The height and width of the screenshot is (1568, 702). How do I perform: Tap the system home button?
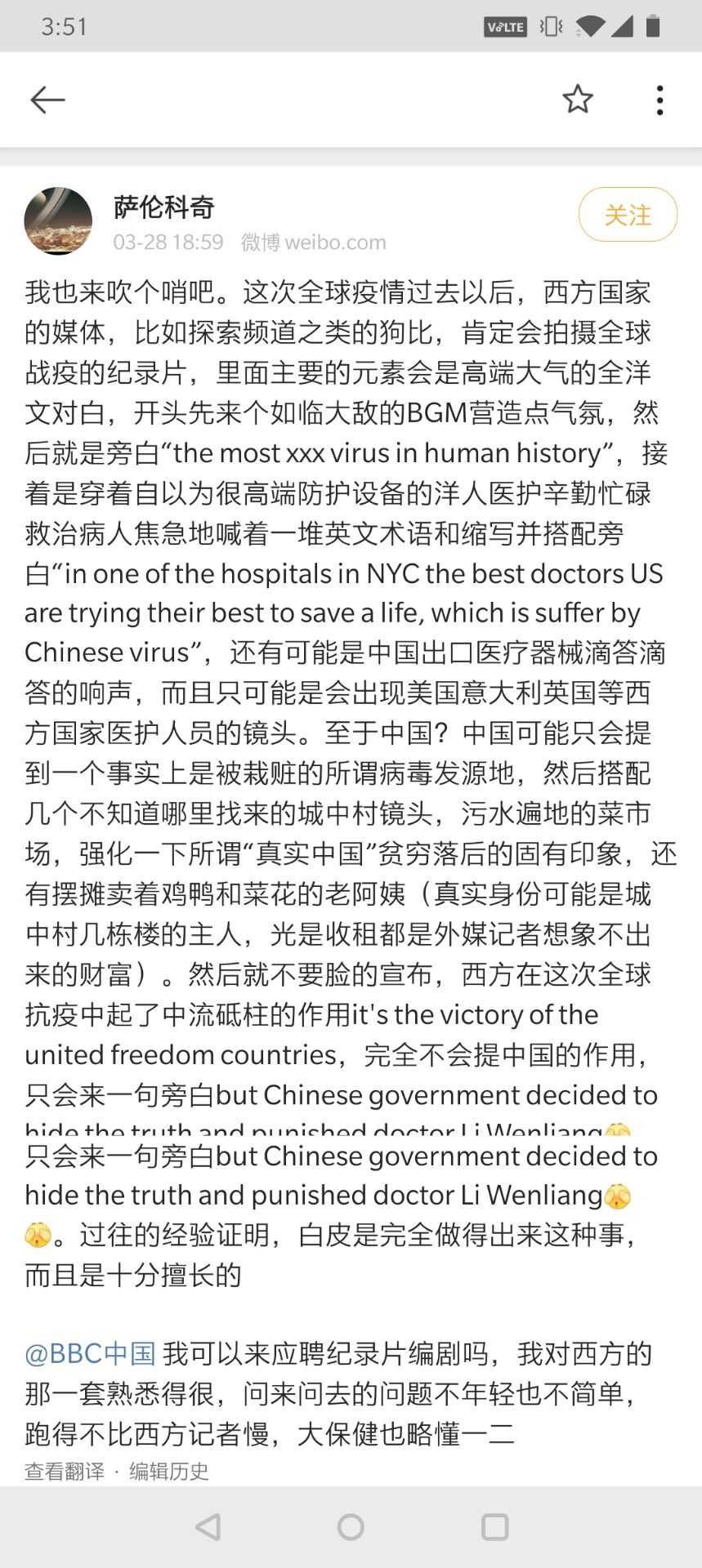351,1526
